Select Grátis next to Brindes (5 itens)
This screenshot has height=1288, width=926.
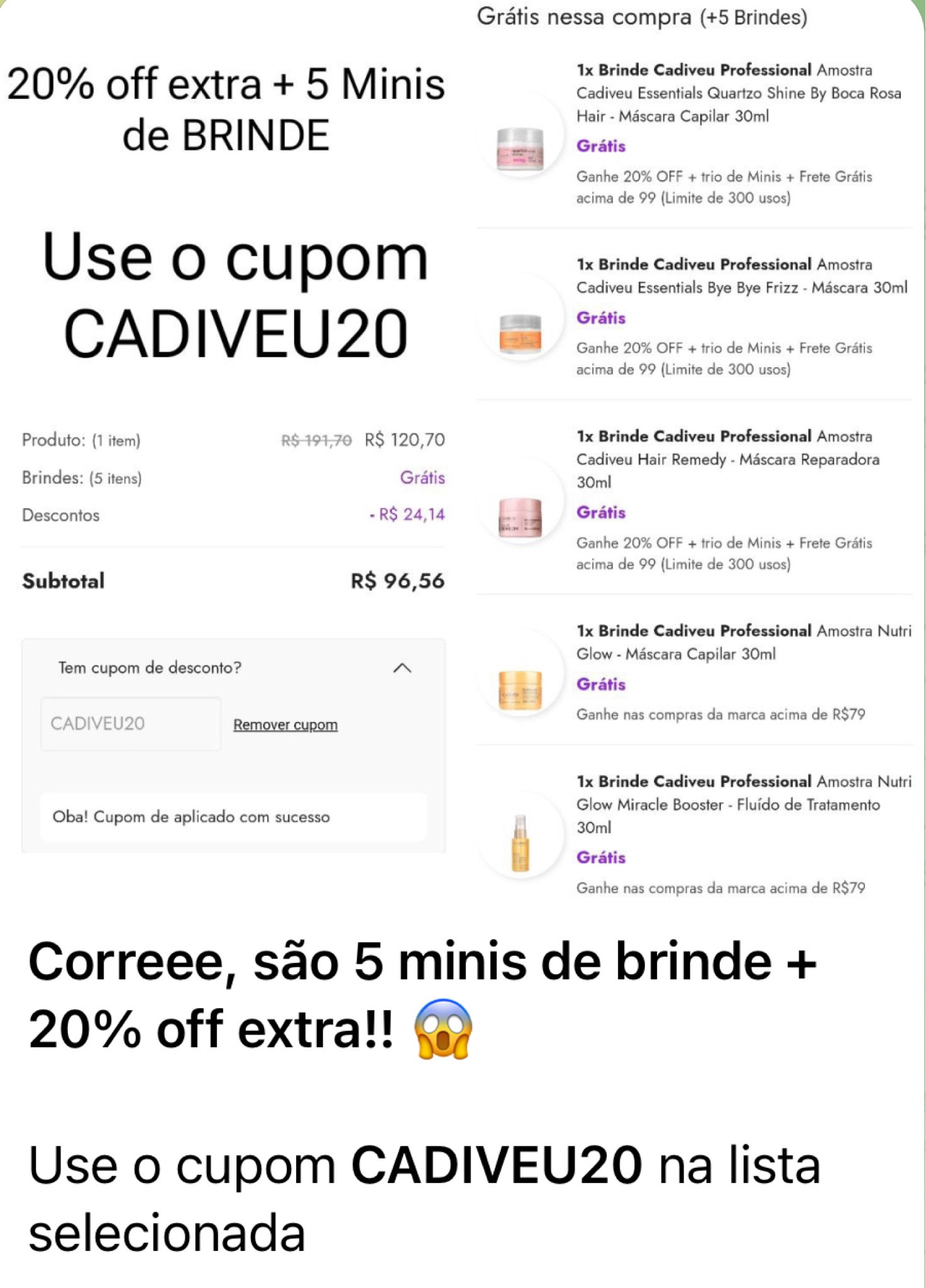pyautogui.click(x=422, y=478)
